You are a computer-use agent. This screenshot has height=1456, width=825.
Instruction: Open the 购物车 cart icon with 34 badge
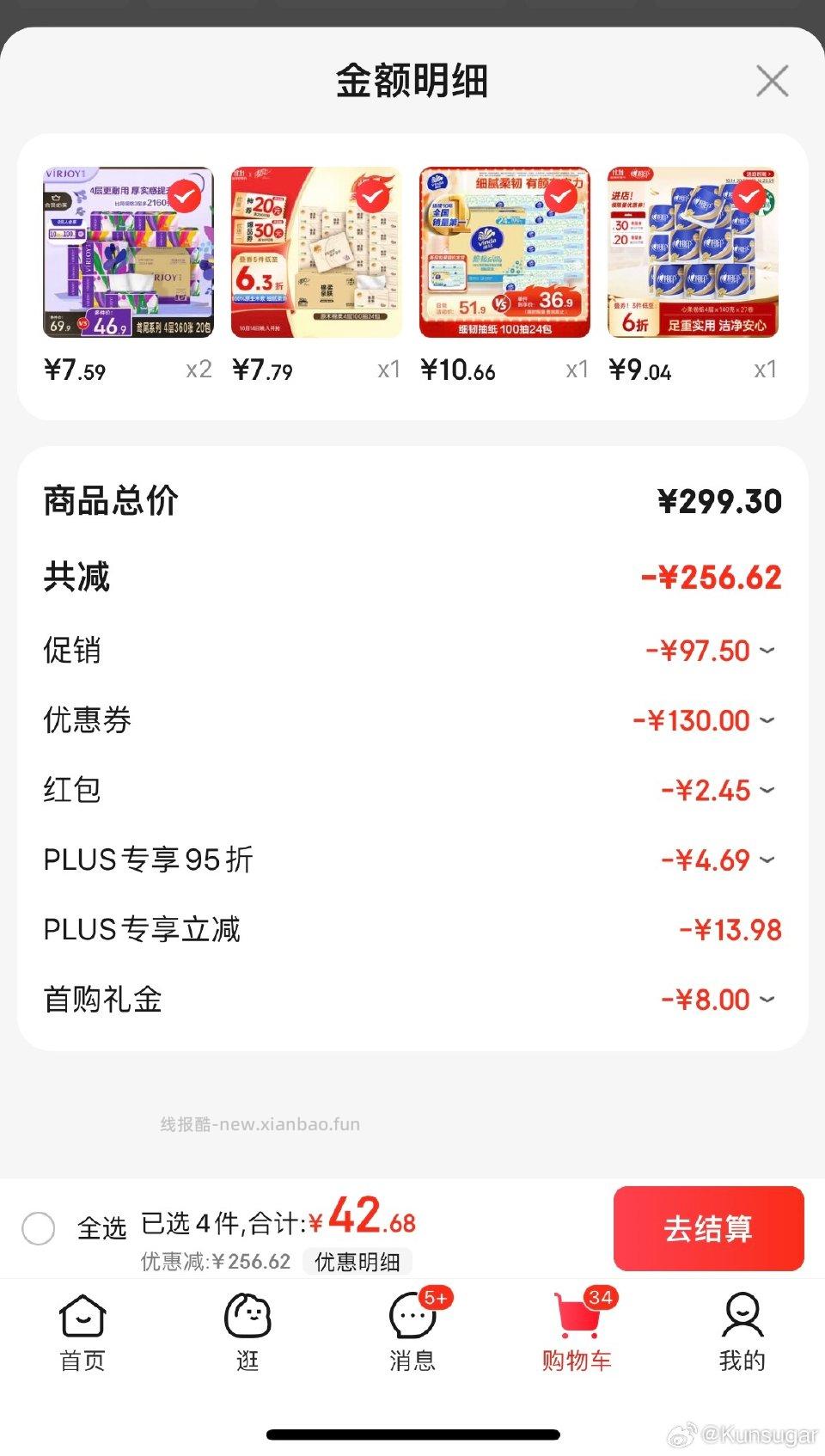pos(577,1330)
